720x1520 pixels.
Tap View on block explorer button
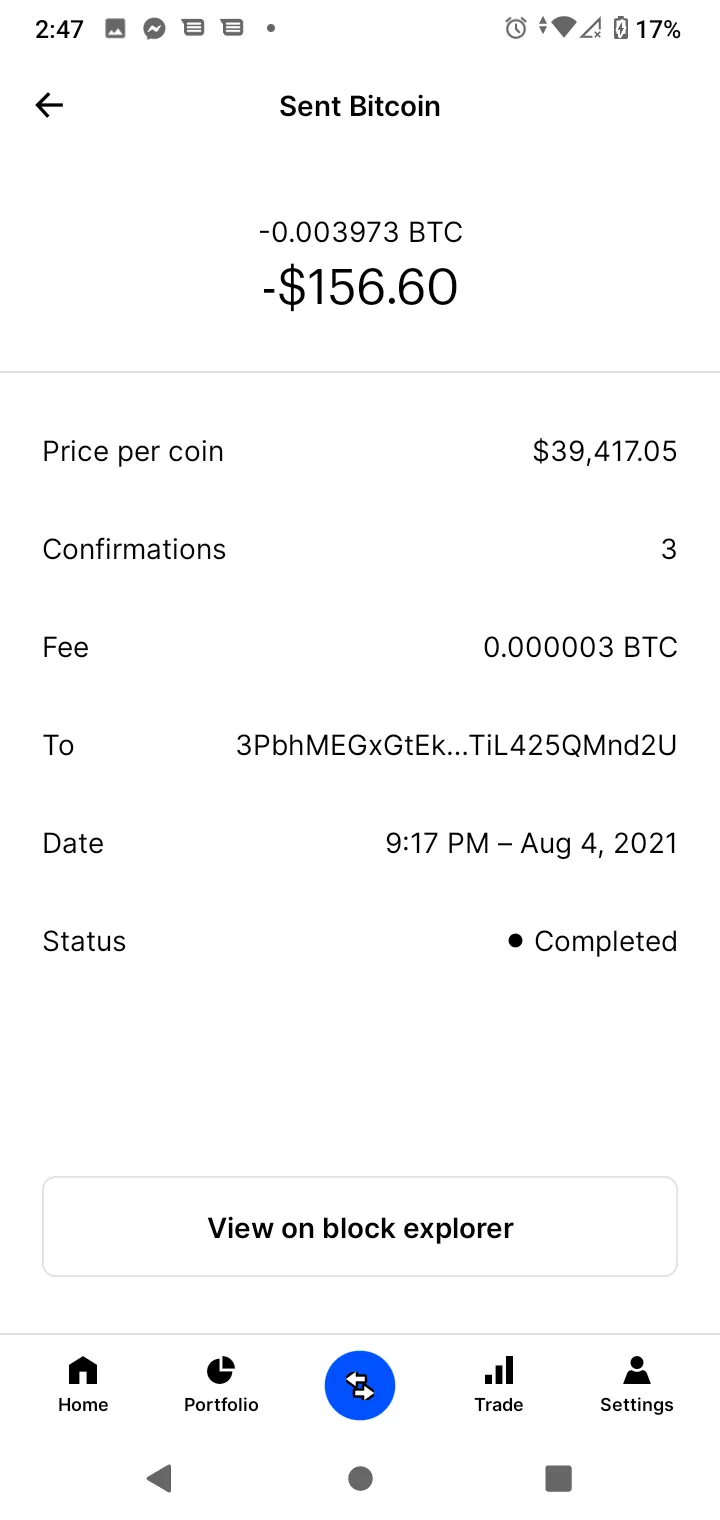coord(360,1227)
